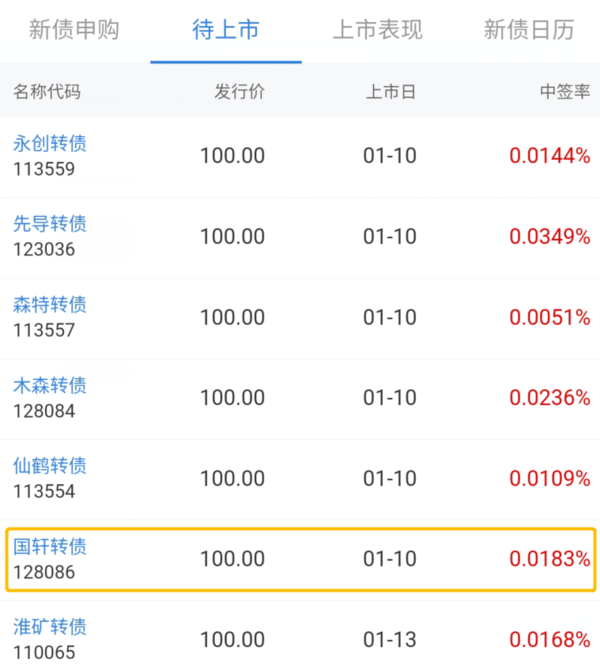This screenshot has height=670, width=600.
Task: Select the 待上市 tab
Action: pos(226,30)
